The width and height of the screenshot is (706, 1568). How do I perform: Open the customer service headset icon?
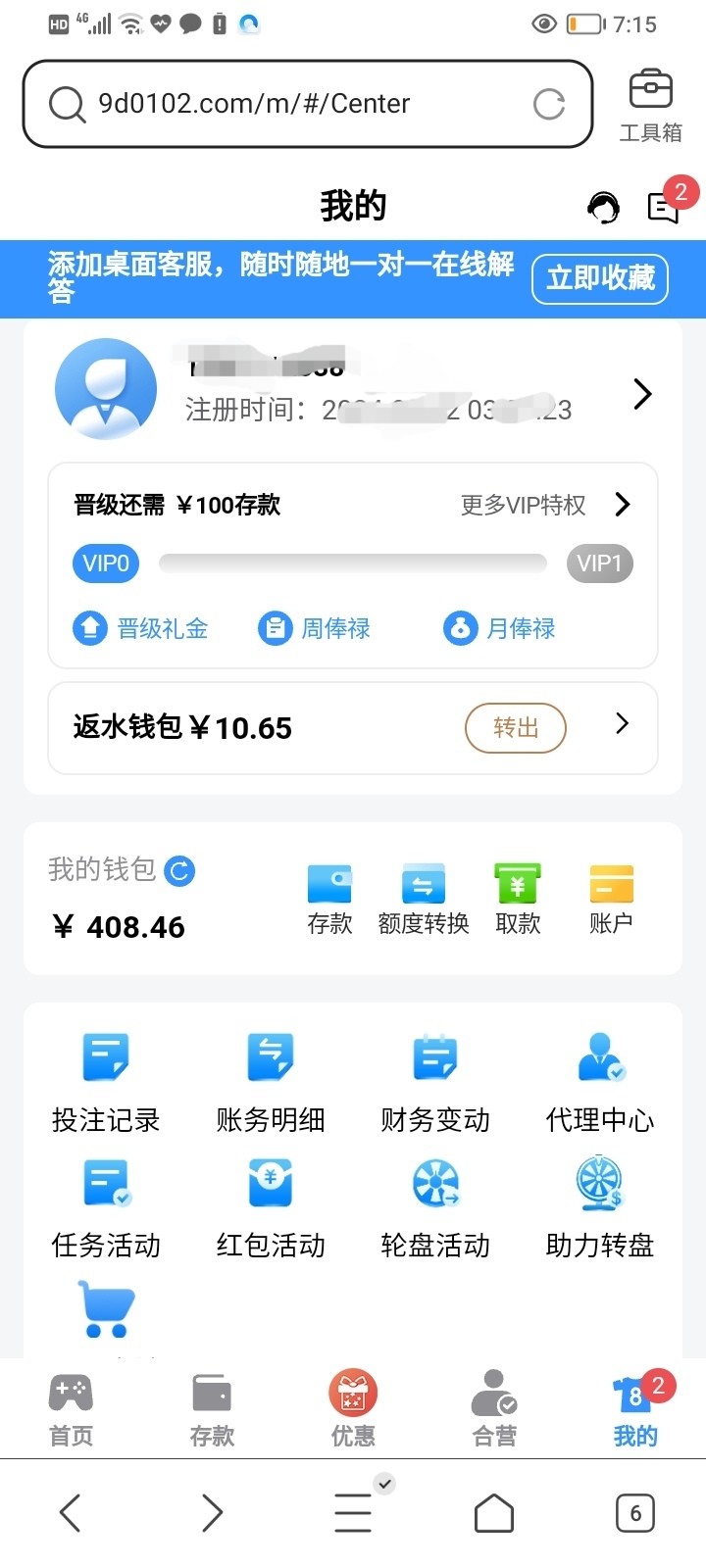click(x=603, y=207)
